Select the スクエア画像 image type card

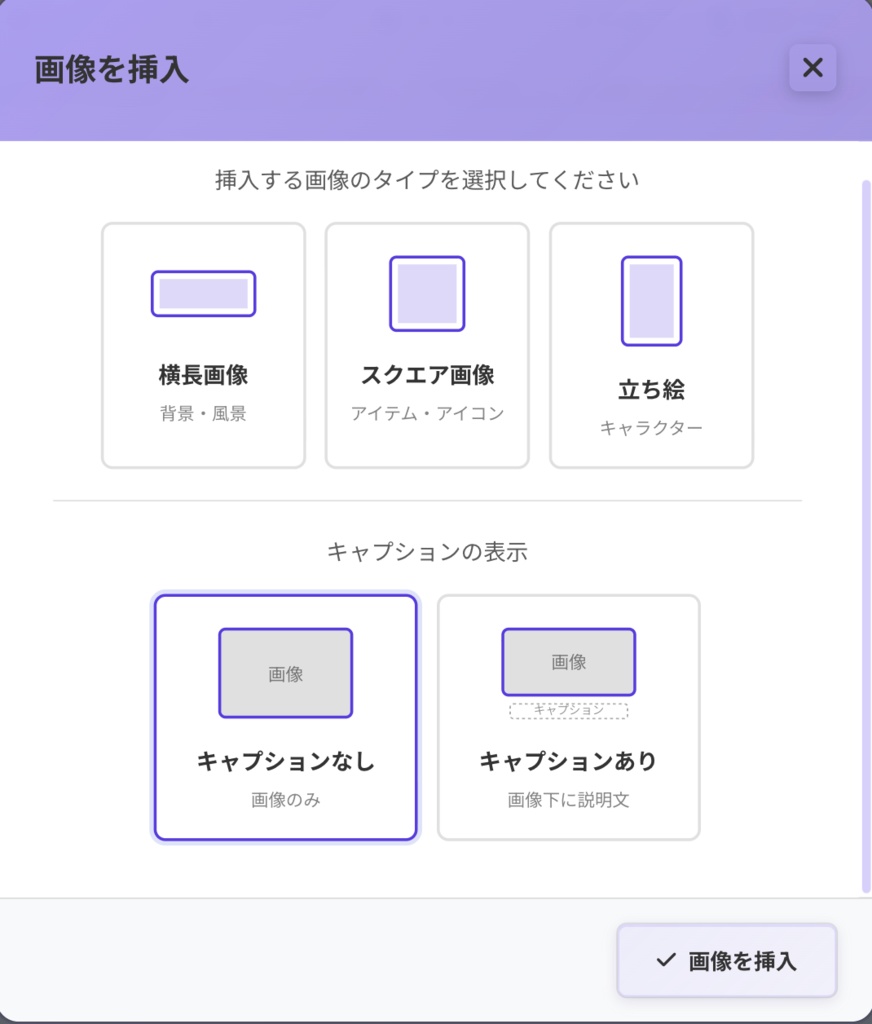click(427, 344)
